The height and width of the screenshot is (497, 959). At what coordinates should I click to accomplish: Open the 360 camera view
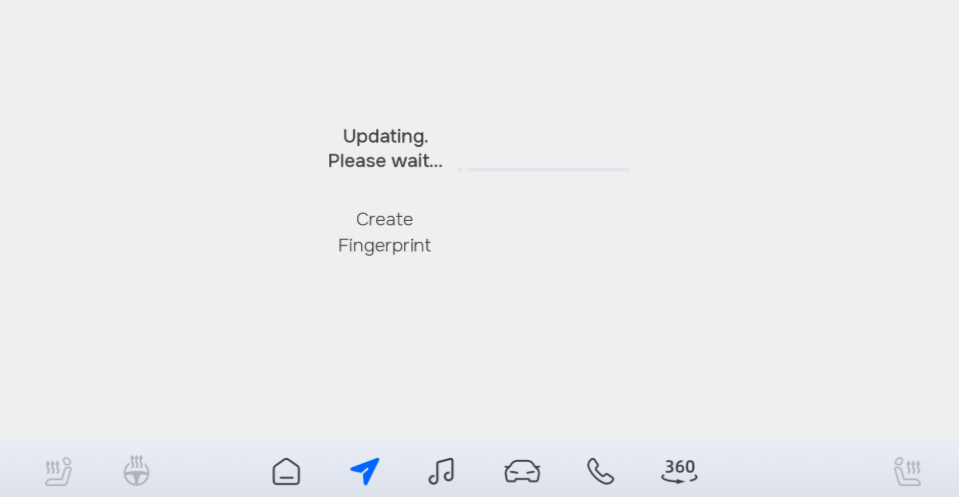pyautogui.click(x=680, y=470)
